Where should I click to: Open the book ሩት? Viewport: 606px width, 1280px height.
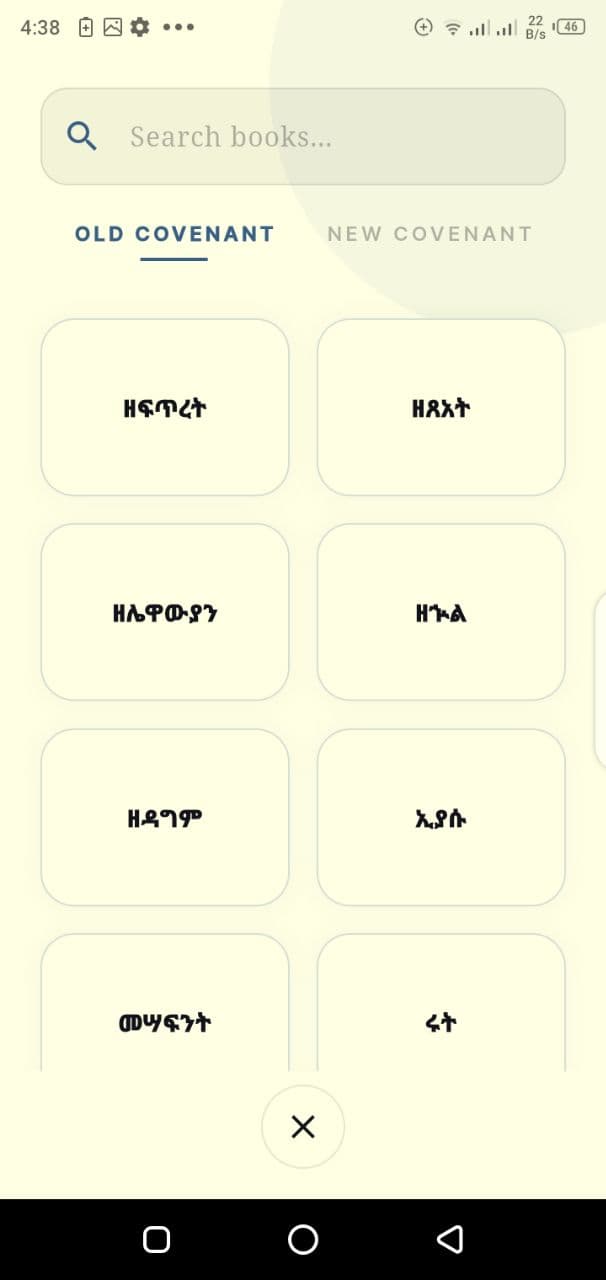tap(441, 1010)
